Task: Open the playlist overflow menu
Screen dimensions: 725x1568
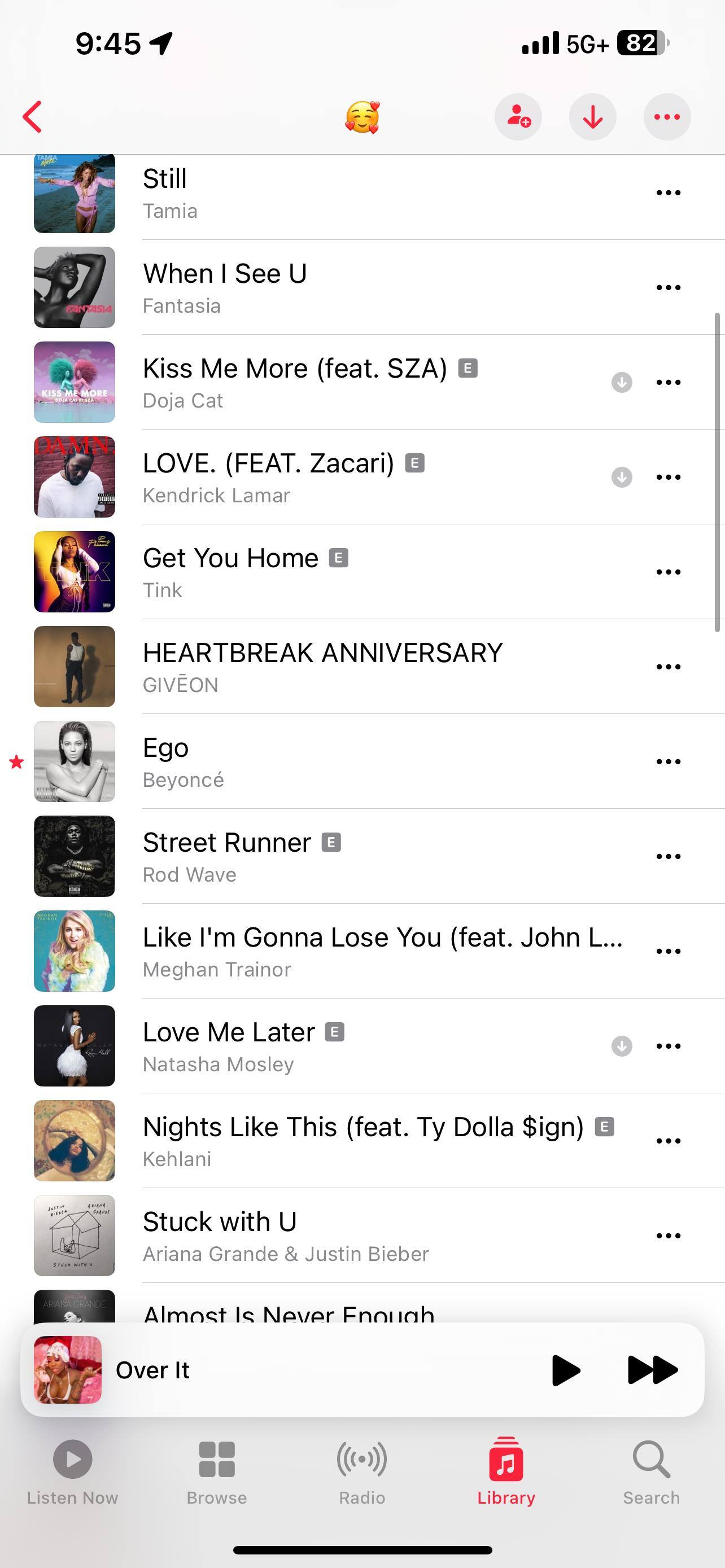Action: click(667, 116)
